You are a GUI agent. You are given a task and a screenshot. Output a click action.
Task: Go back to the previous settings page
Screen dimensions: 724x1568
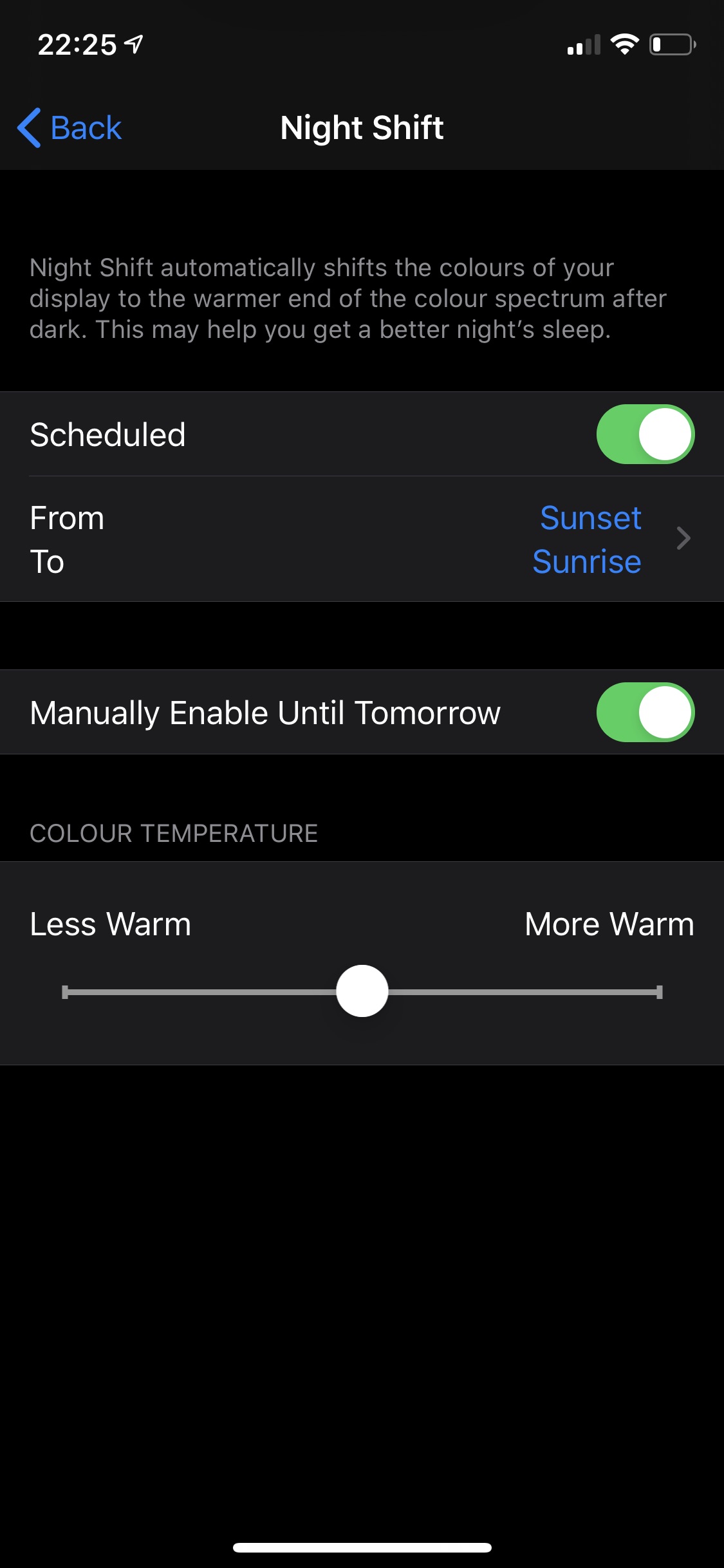pyautogui.click(x=70, y=127)
